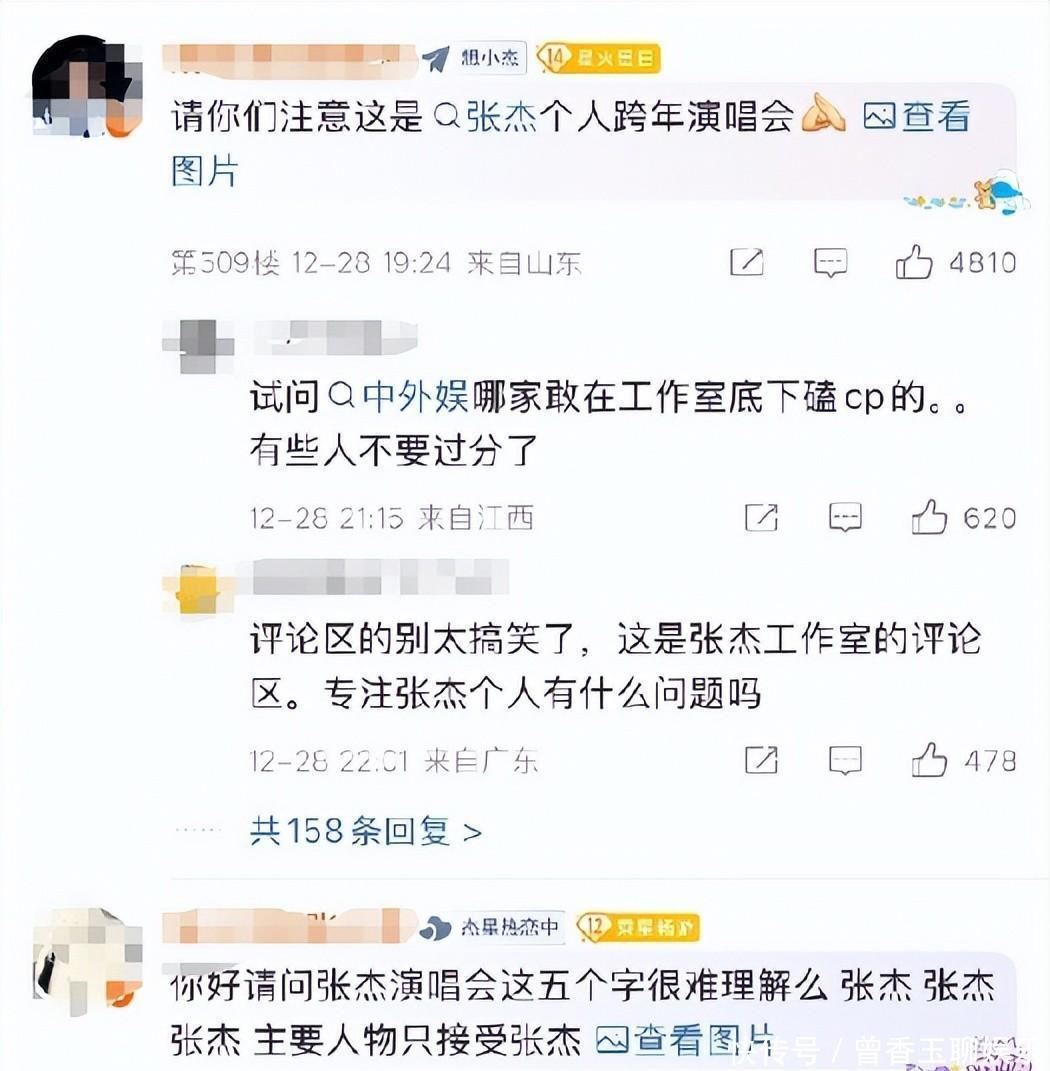Open the bottom commenter's avatar
1050x1071 pixels.
87,960
